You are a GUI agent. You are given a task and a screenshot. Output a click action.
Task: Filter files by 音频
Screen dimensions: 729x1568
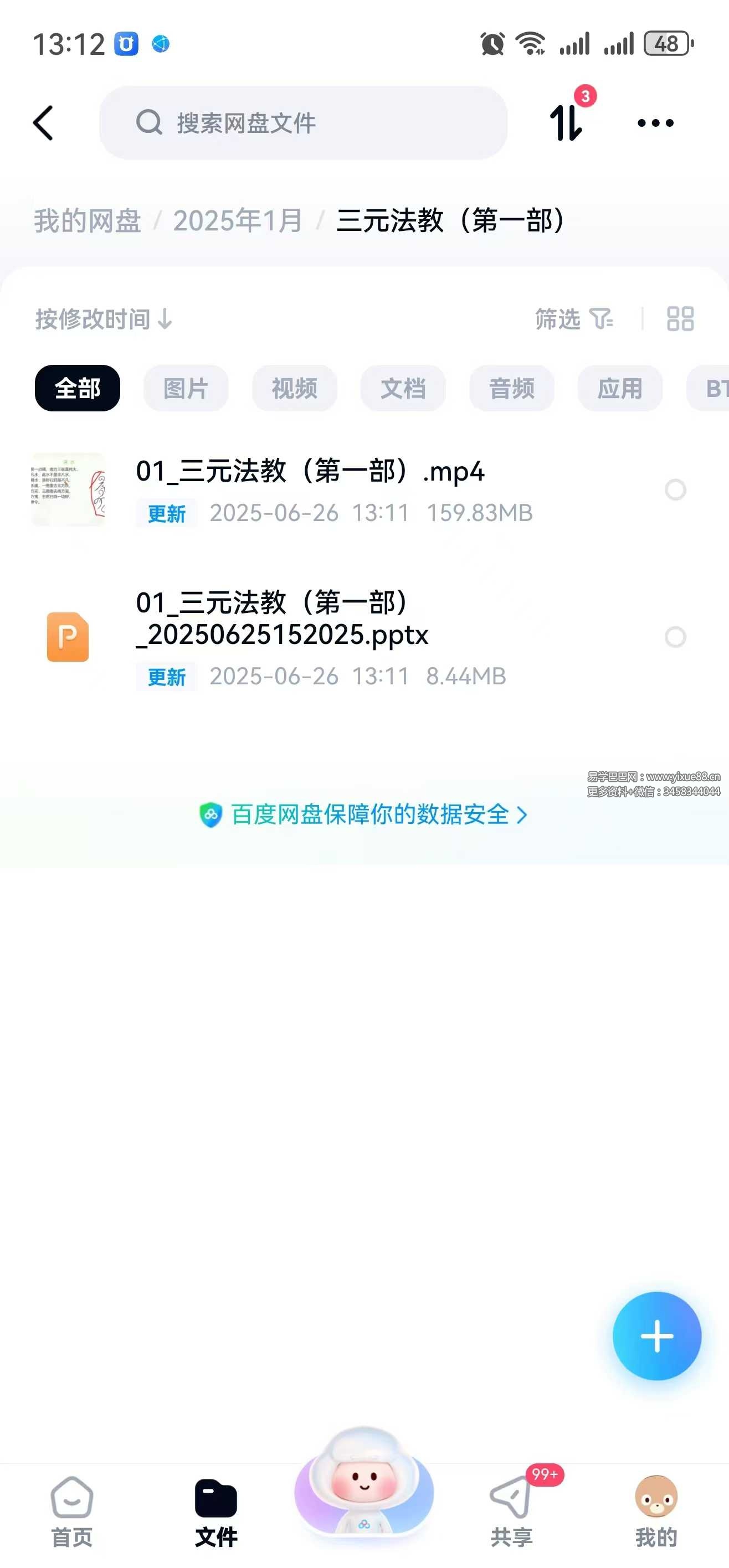[511, 388]
